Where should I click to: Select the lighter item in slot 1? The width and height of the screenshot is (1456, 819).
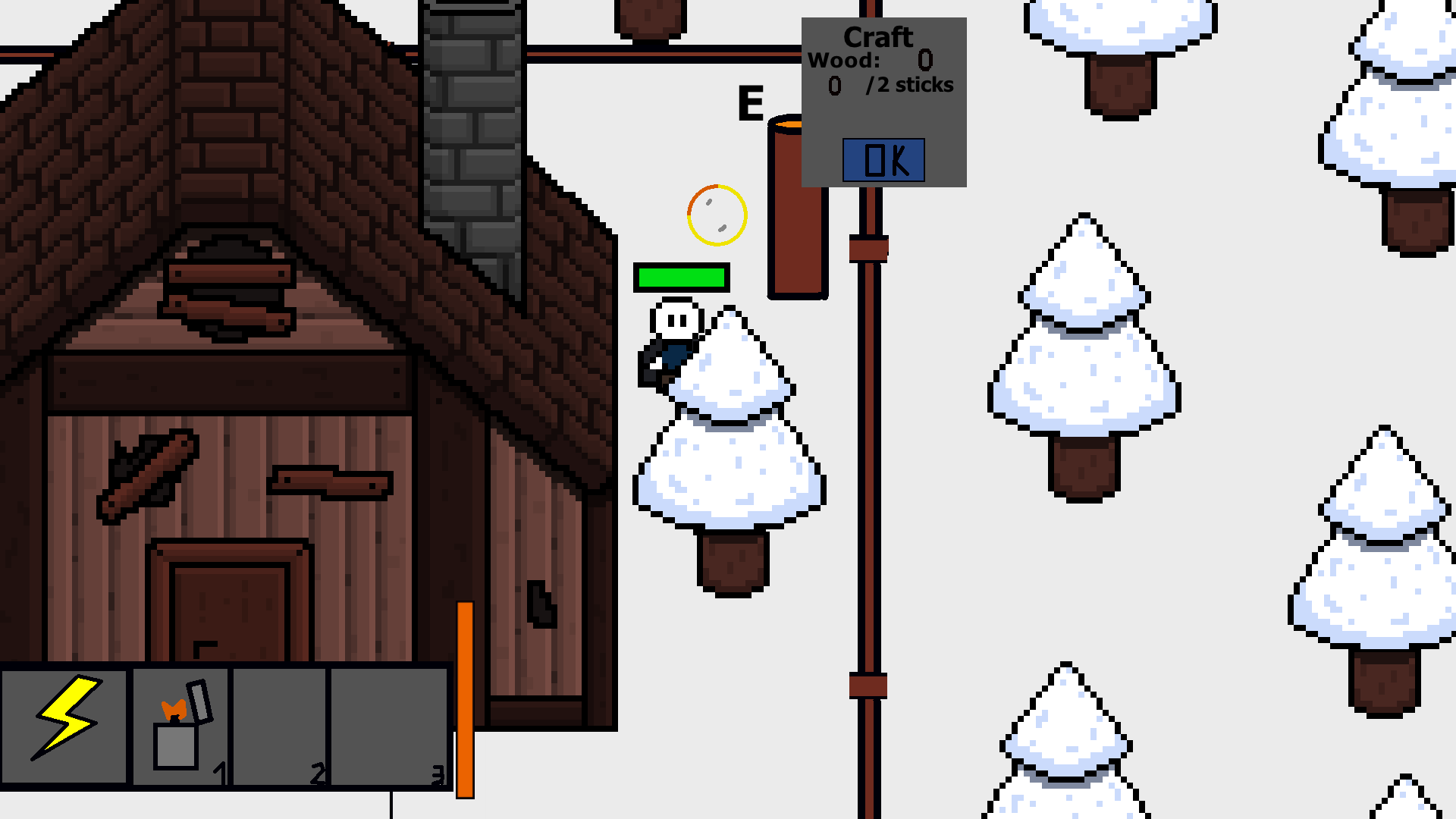pyautogui.click(x=180, y=726)
